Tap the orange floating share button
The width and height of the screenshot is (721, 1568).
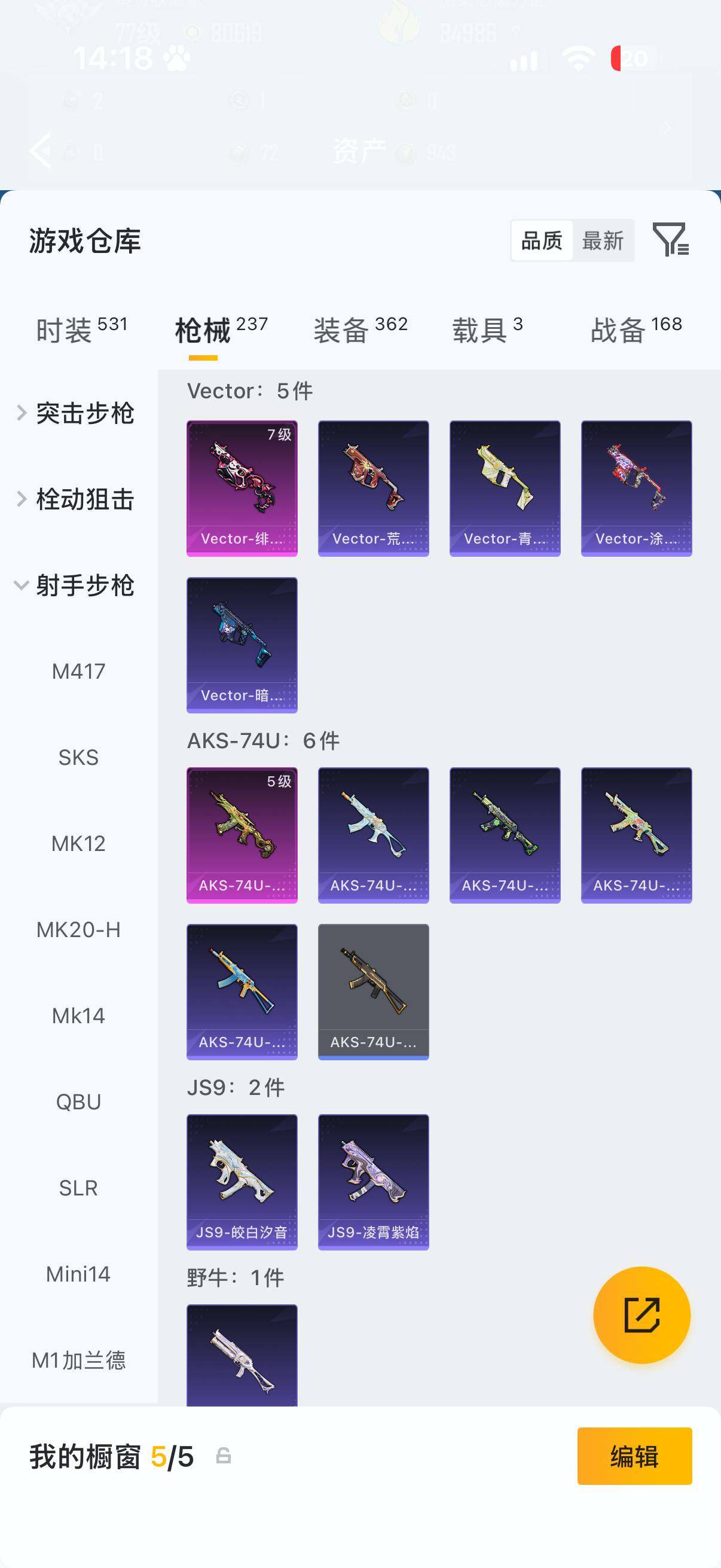tap(642, 1315)
